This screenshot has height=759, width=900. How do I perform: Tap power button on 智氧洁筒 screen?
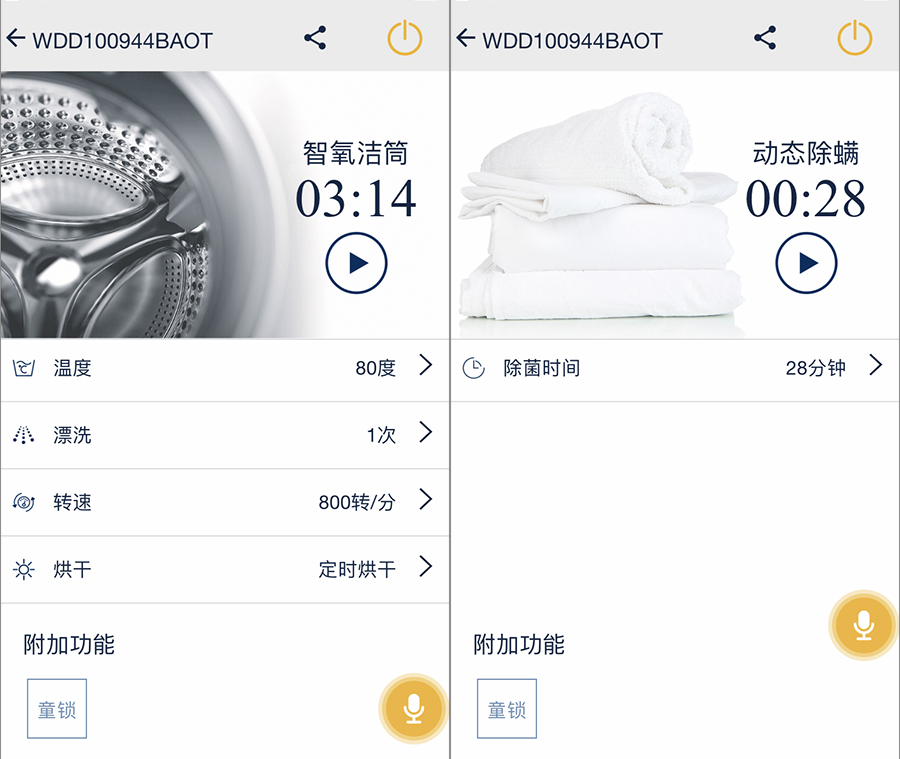click(x=405, y=39)
